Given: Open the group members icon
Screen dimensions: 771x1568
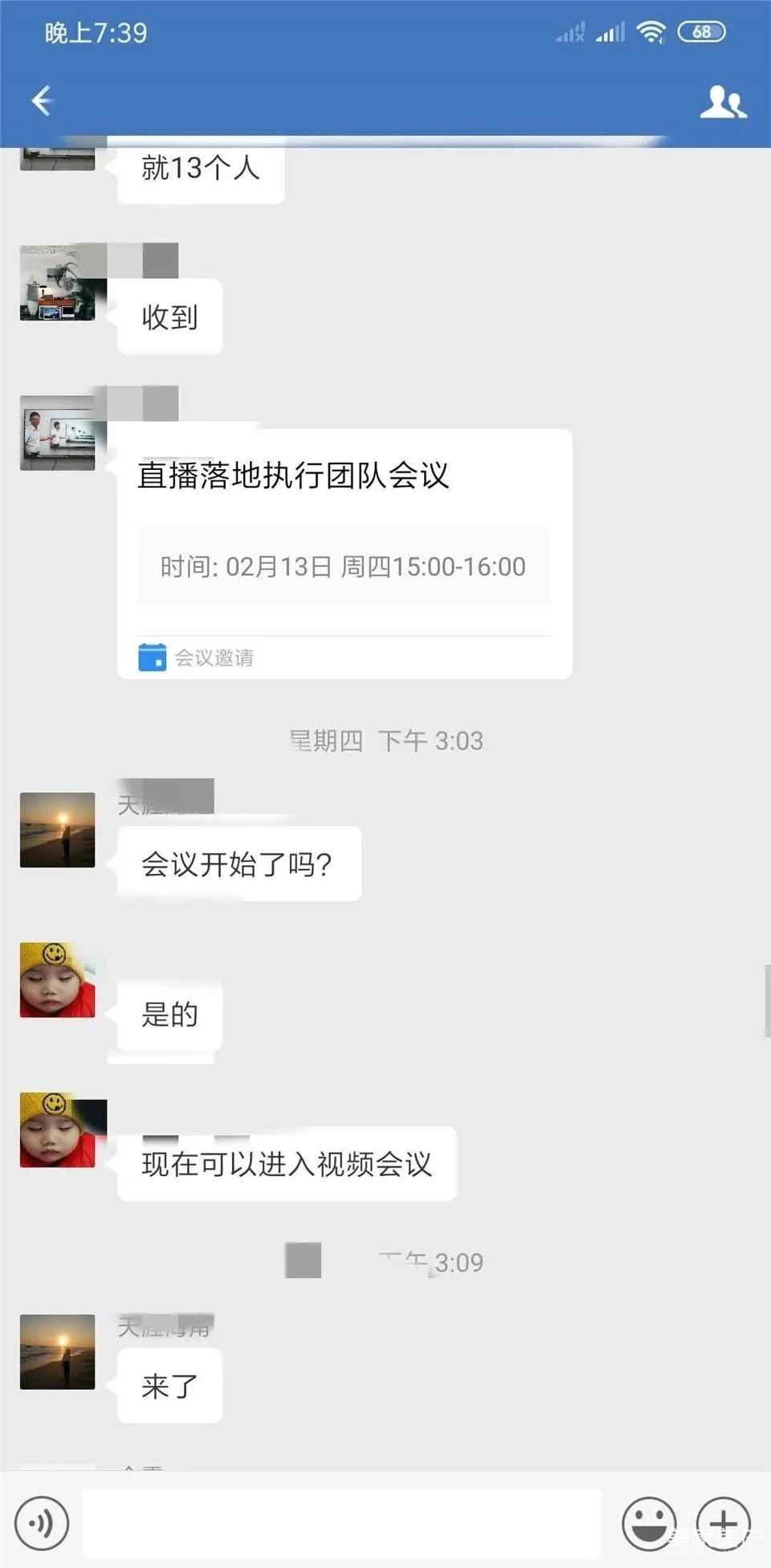Looking at the screenshot, I should pos(723,102).
